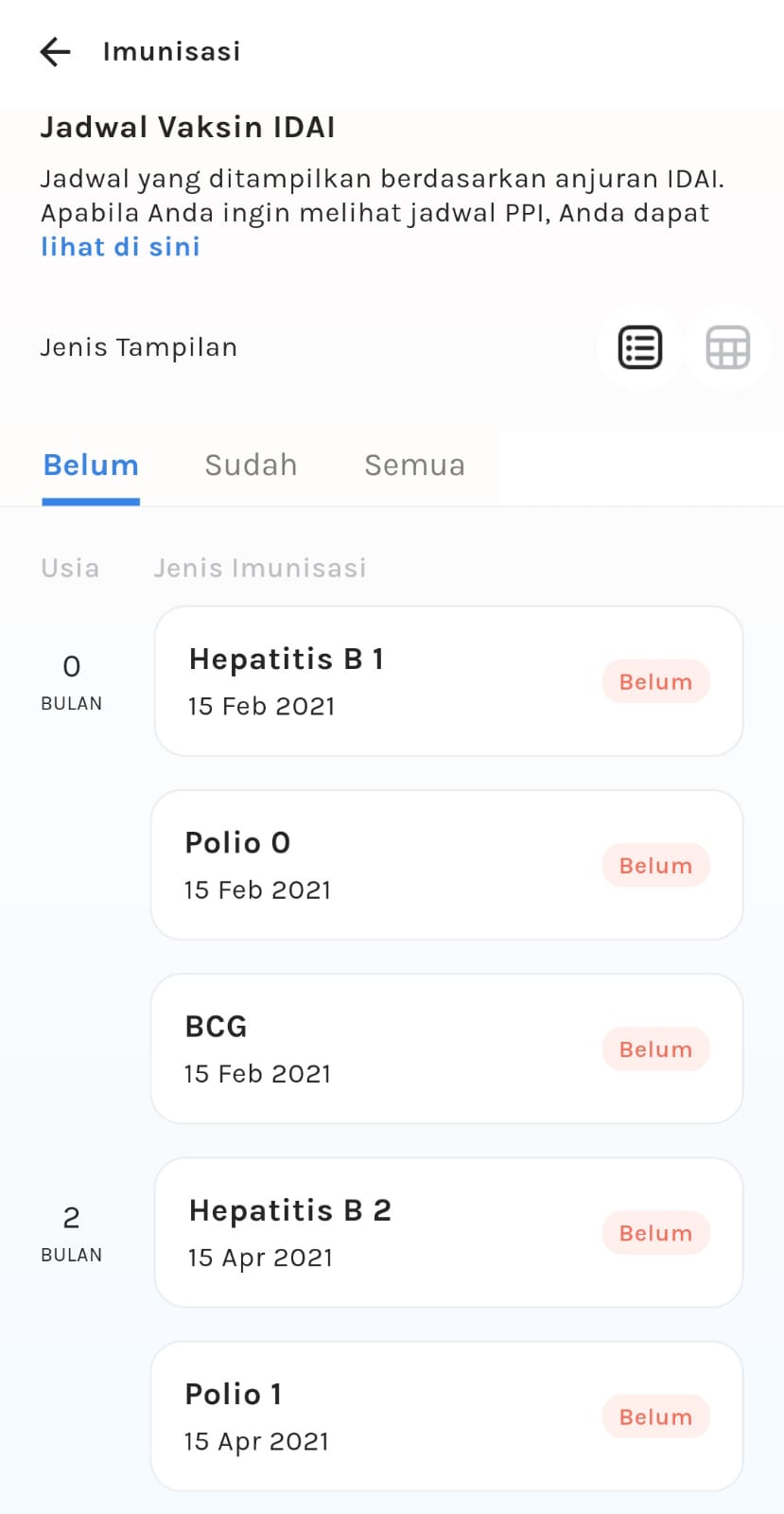The width and height of the screenshot is (784, 1514).
Task: Switch to the Sudah tab
Action: coord(250,465)
